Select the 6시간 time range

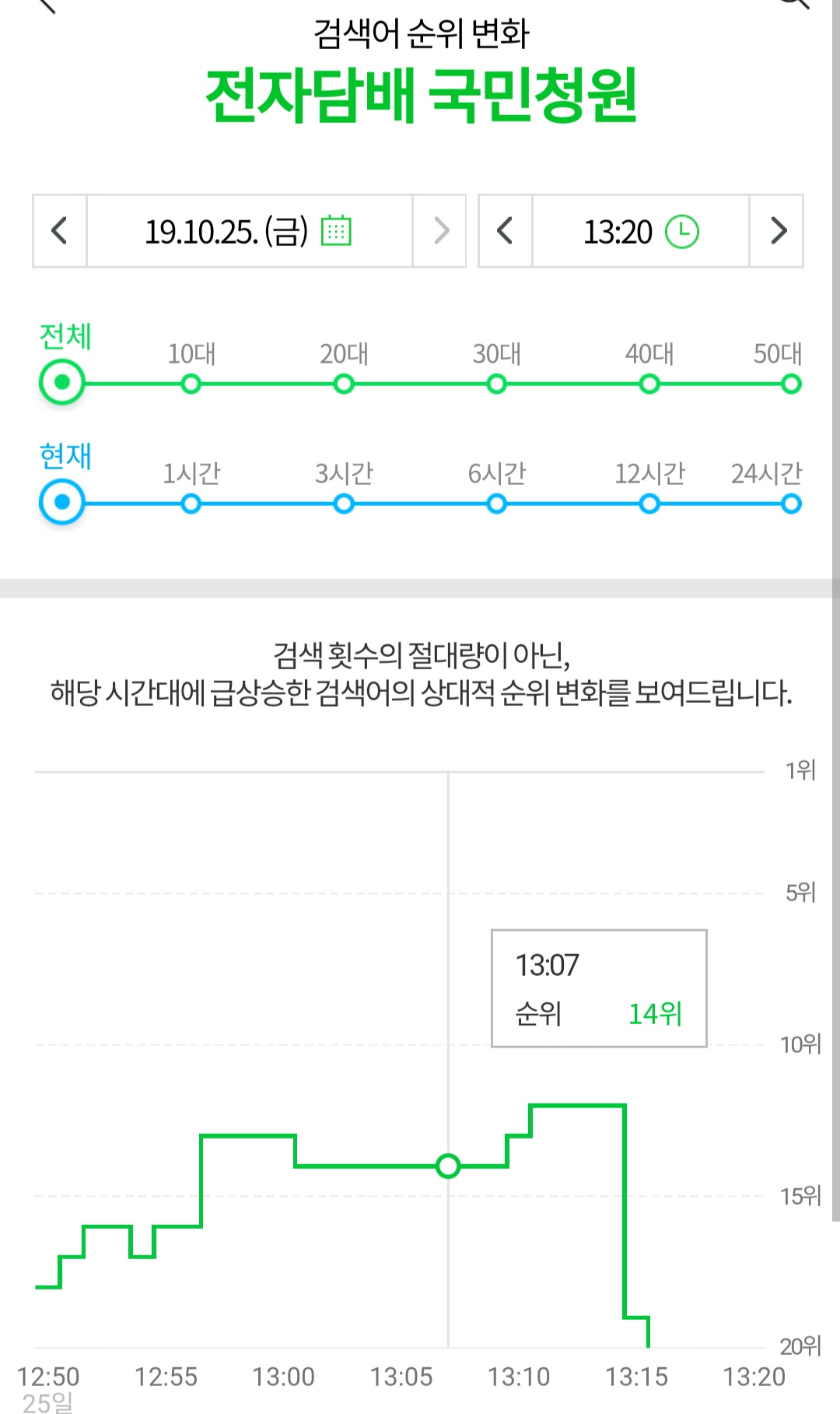pyautogui.click(x=497, y=503)
